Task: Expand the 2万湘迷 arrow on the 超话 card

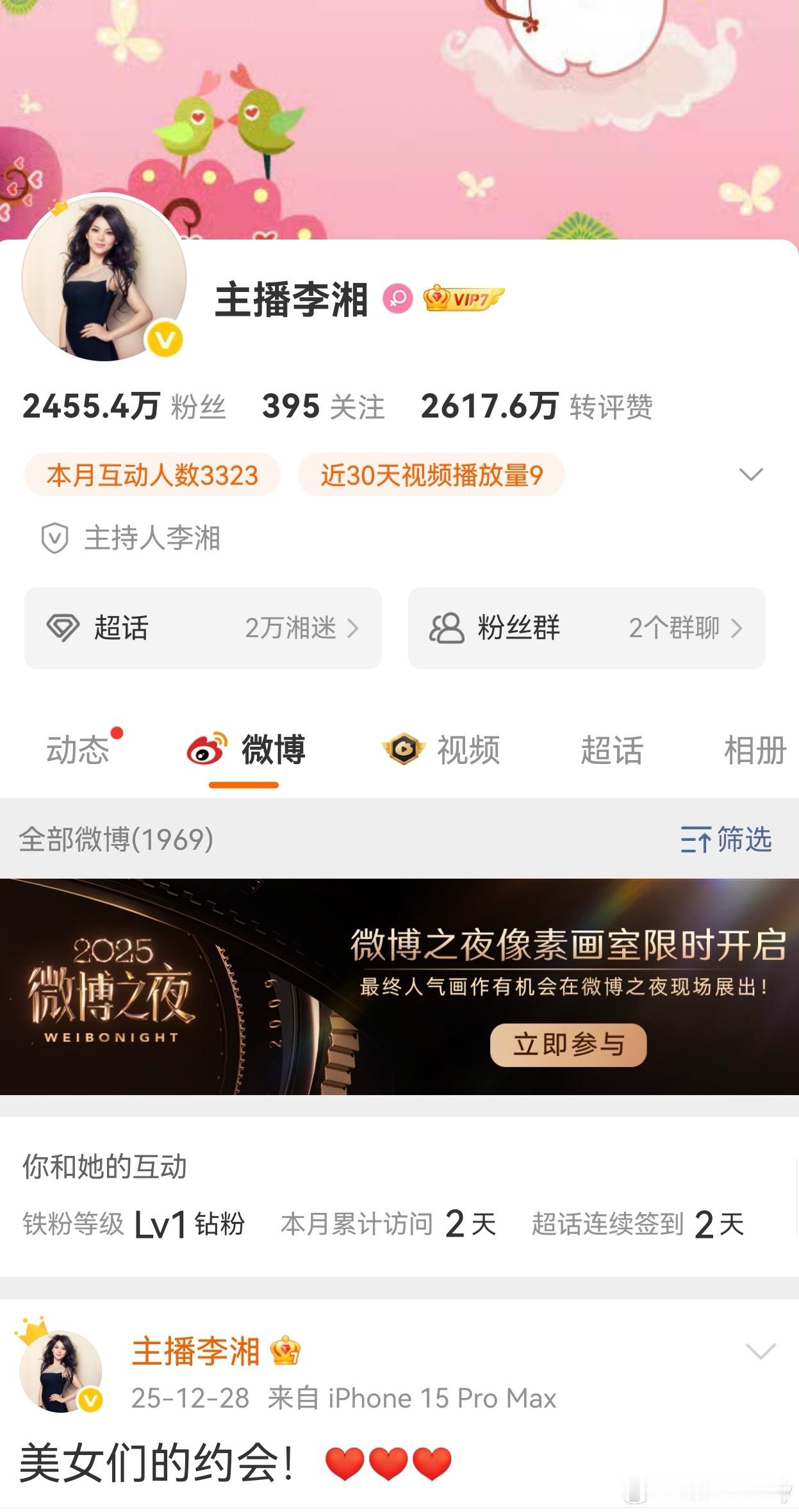Action: (x=354, y=629)
